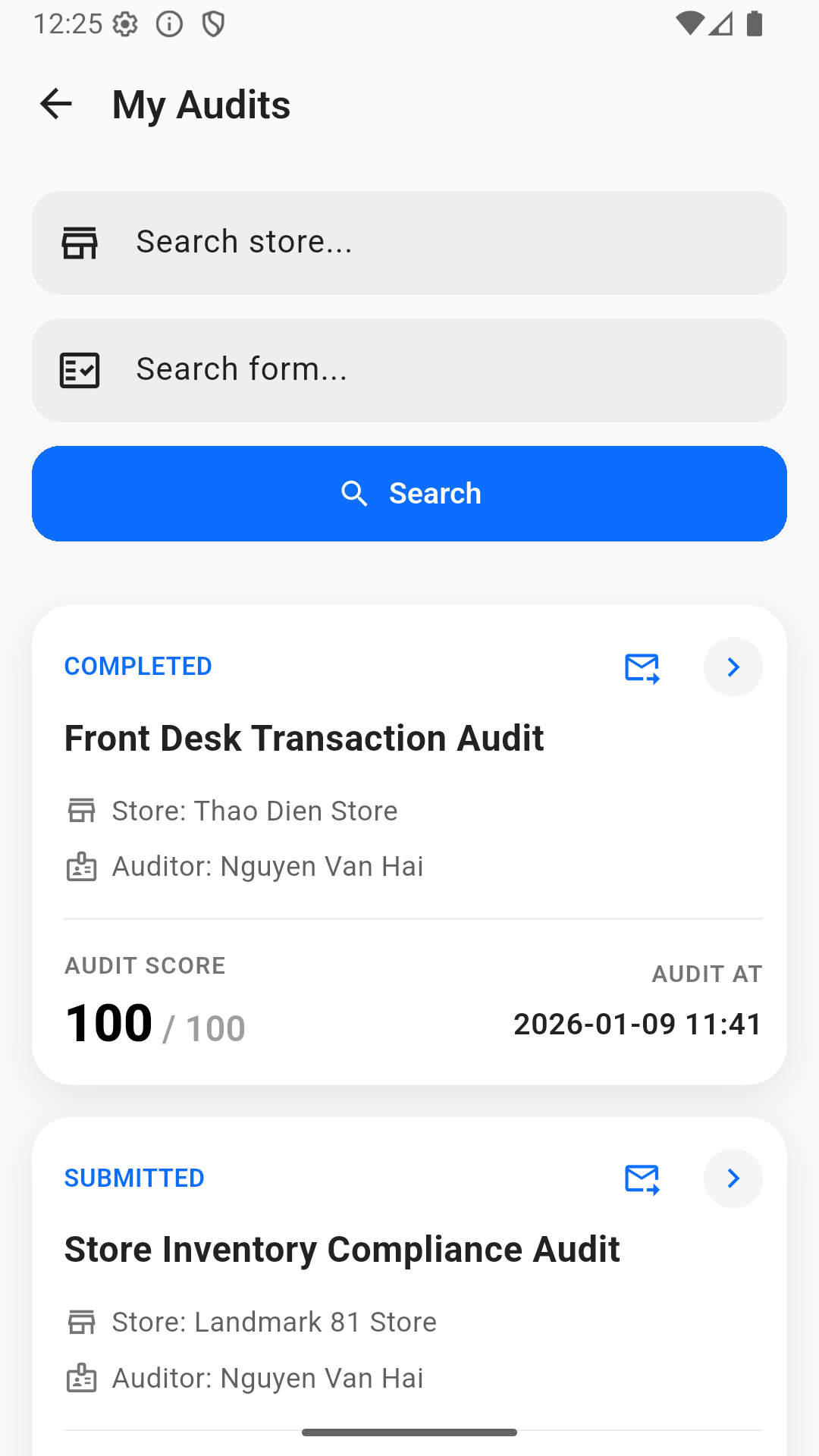This screenshot has height=1456, width=819.
Task: Click the magnifier icon inside the Search button
Action: [355, 493]
